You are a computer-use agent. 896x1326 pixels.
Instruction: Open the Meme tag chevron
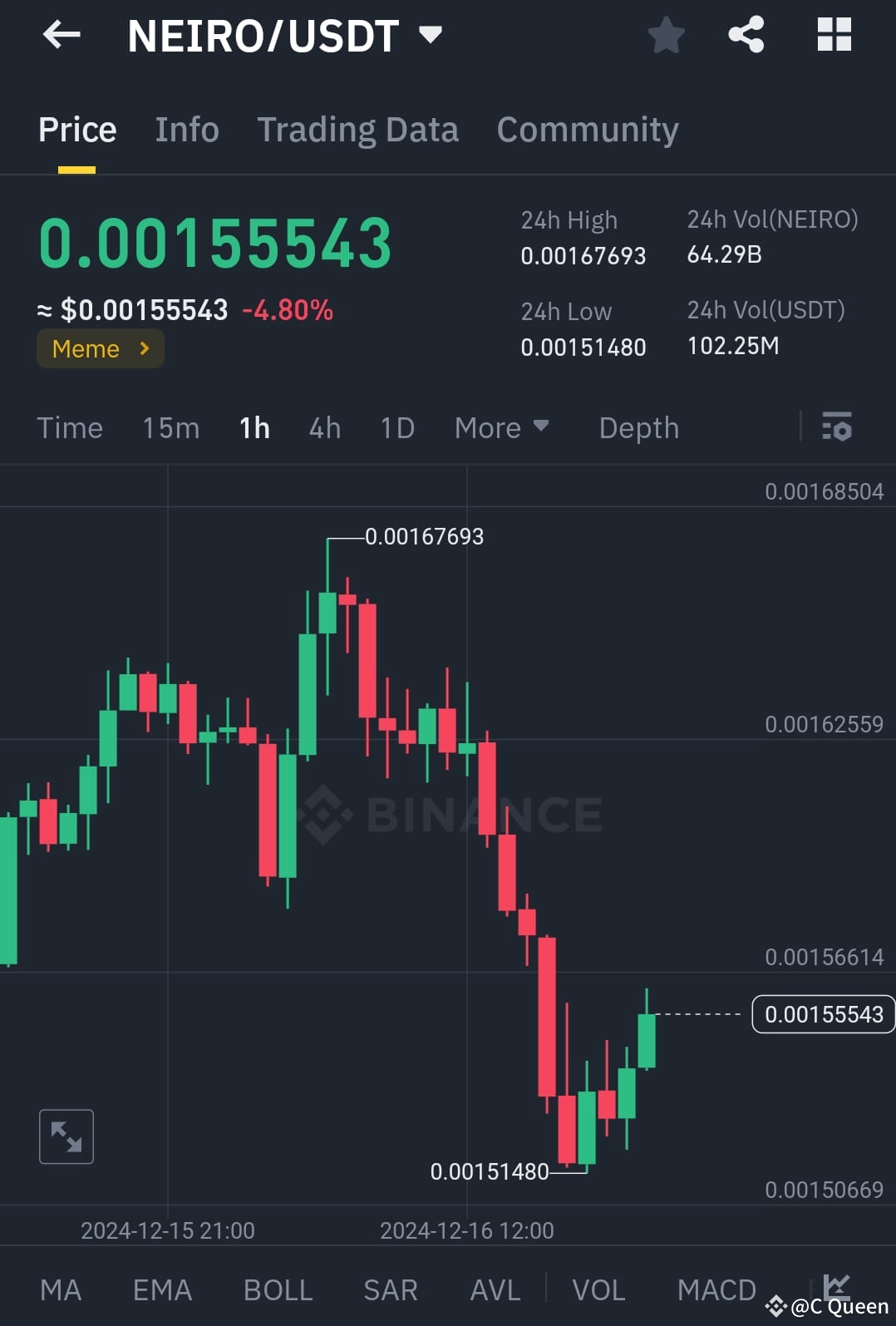point(143,348)
